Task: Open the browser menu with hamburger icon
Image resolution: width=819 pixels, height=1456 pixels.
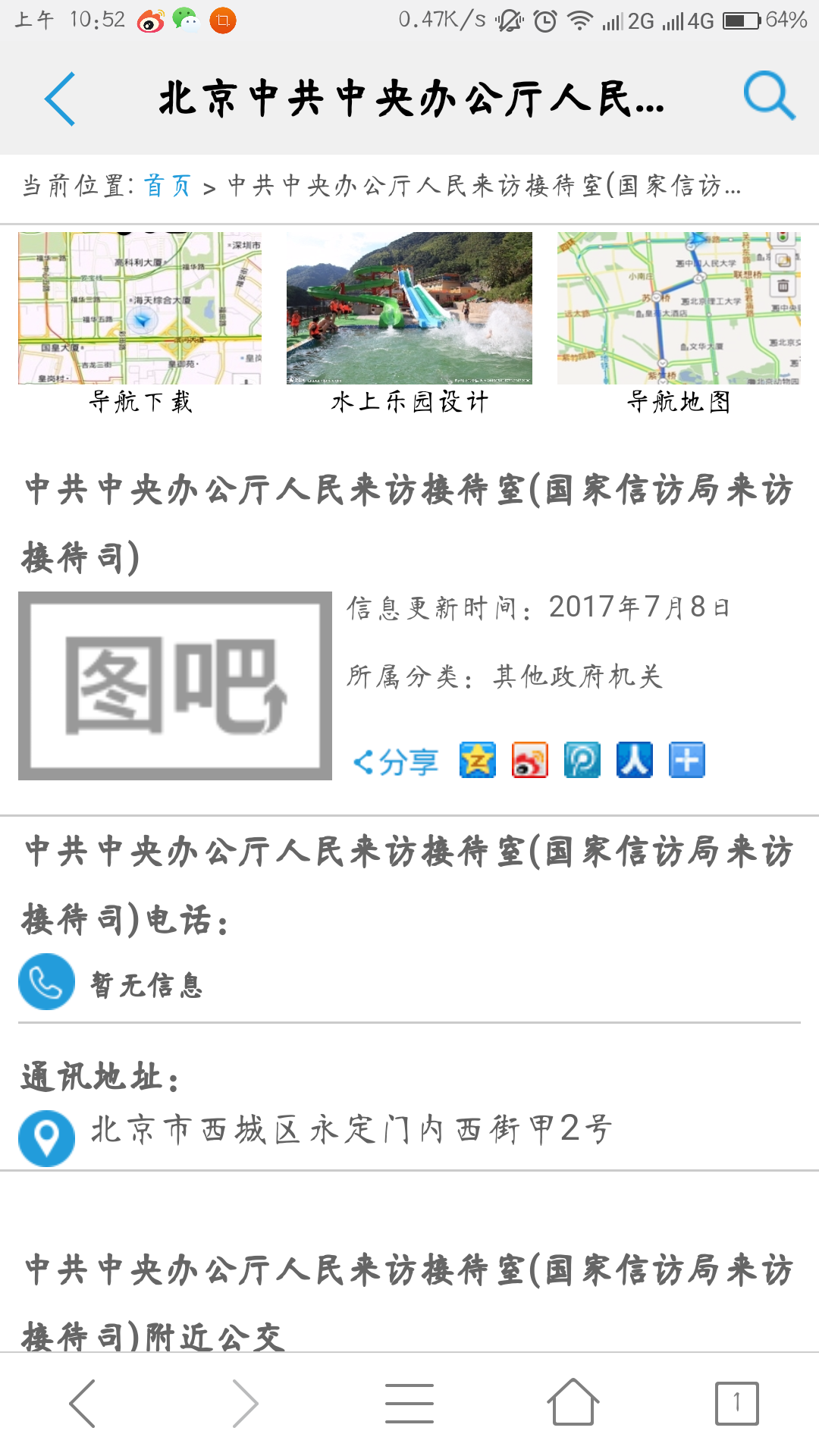Action: click(x=409, y=1404)
